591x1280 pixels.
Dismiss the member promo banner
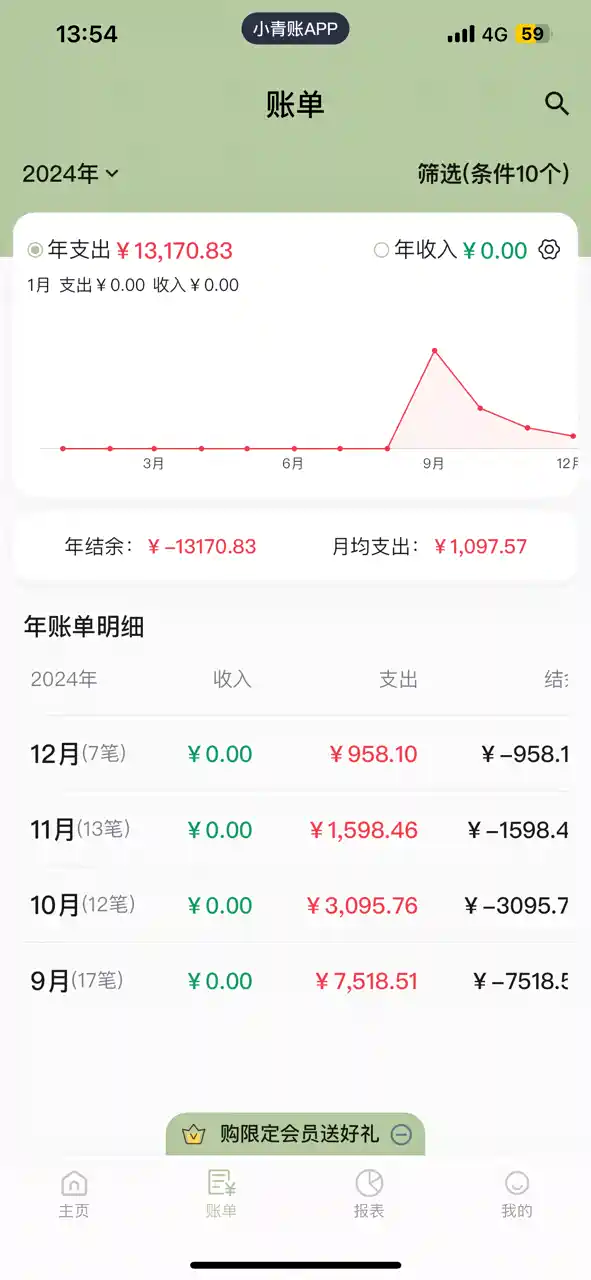[401, 1134]
